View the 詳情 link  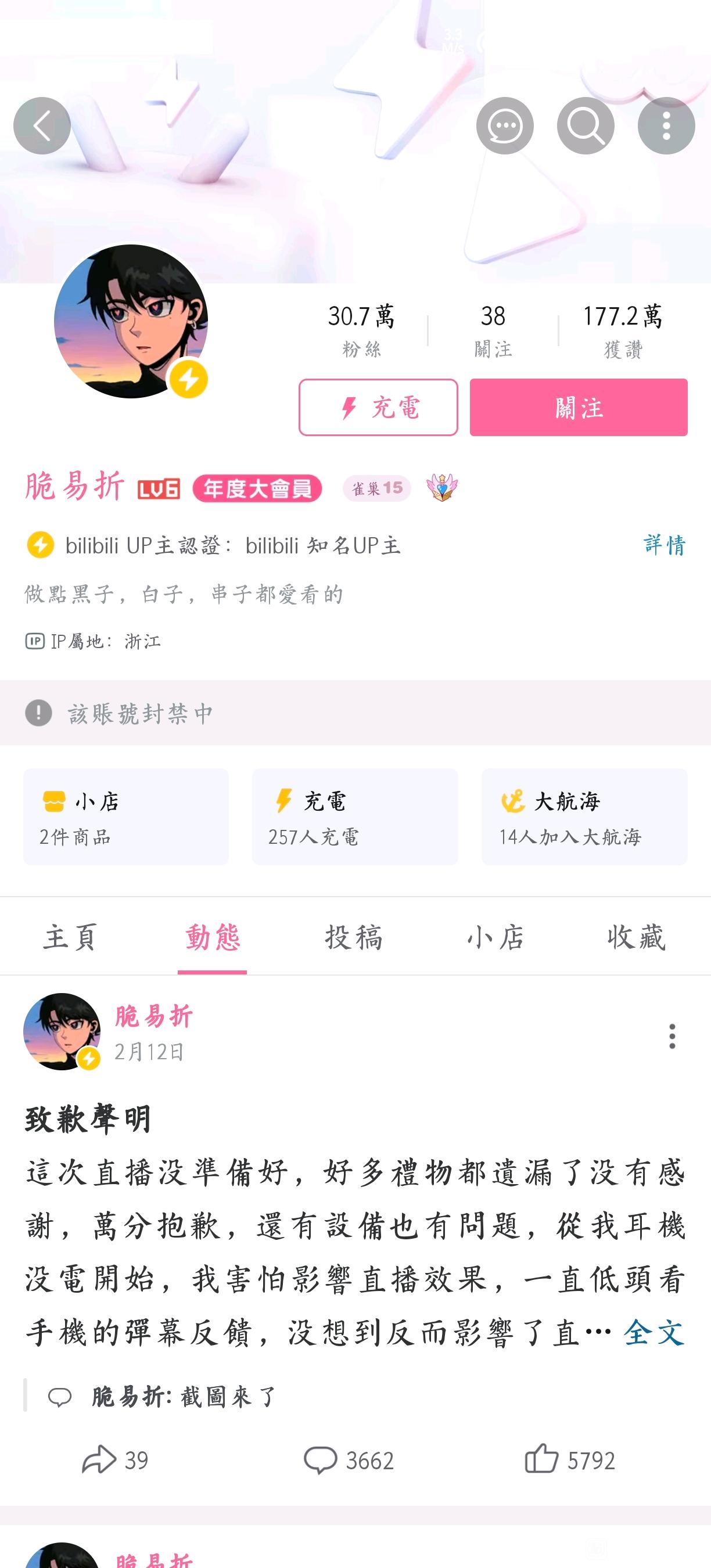tap(664, 545)
